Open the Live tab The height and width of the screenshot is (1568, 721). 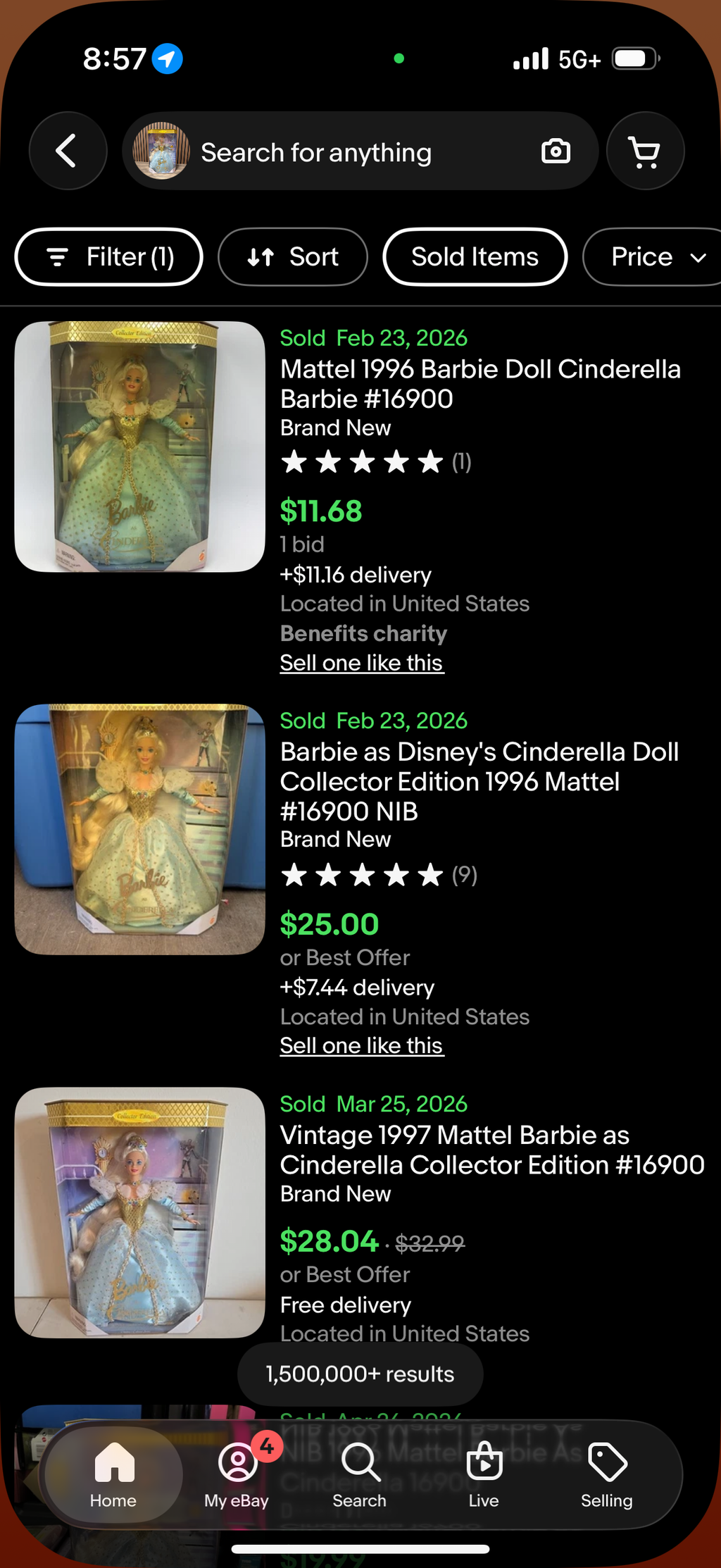point(484,1474)
